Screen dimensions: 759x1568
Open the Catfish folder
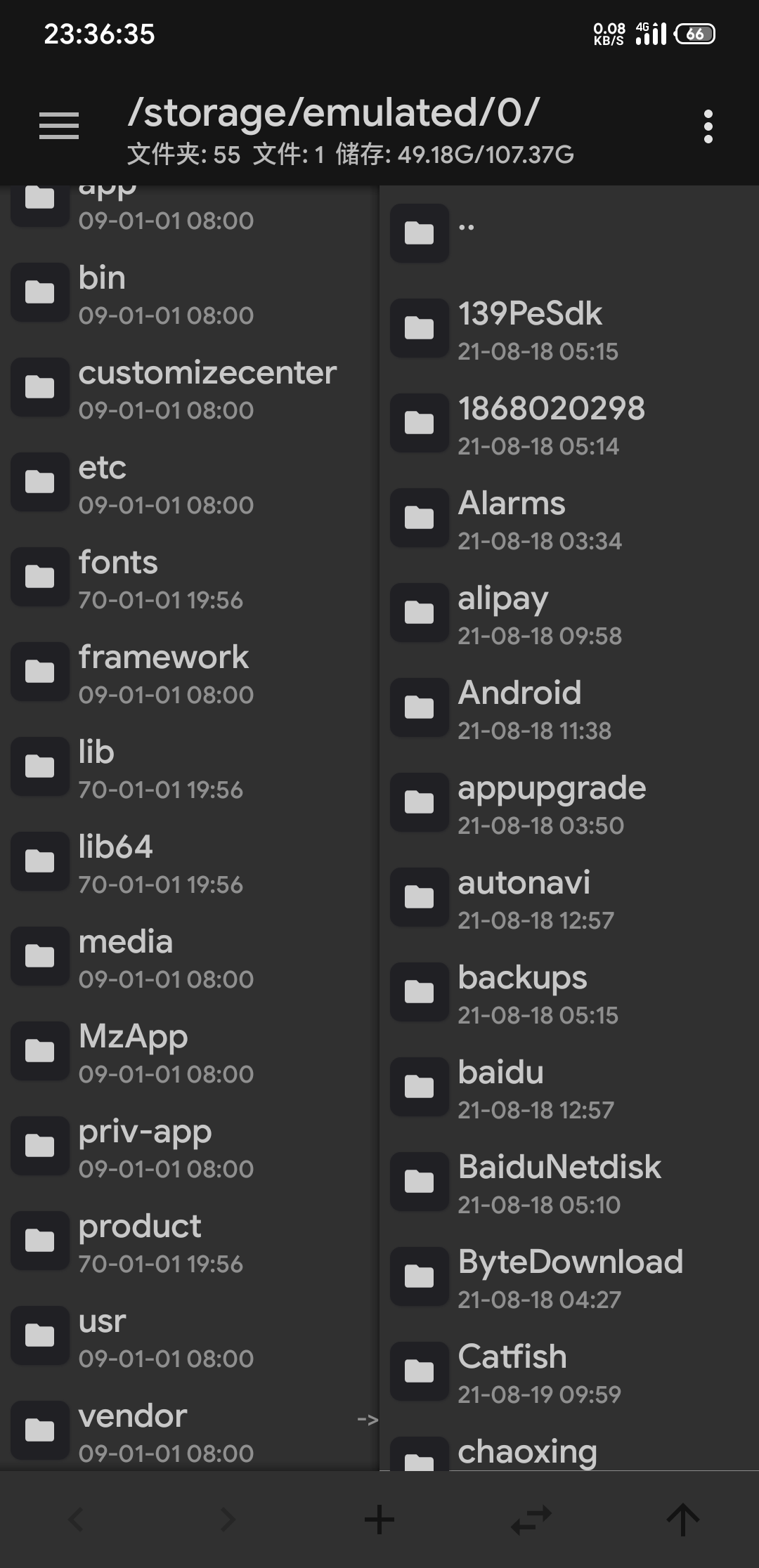[x=569, y=1372]
